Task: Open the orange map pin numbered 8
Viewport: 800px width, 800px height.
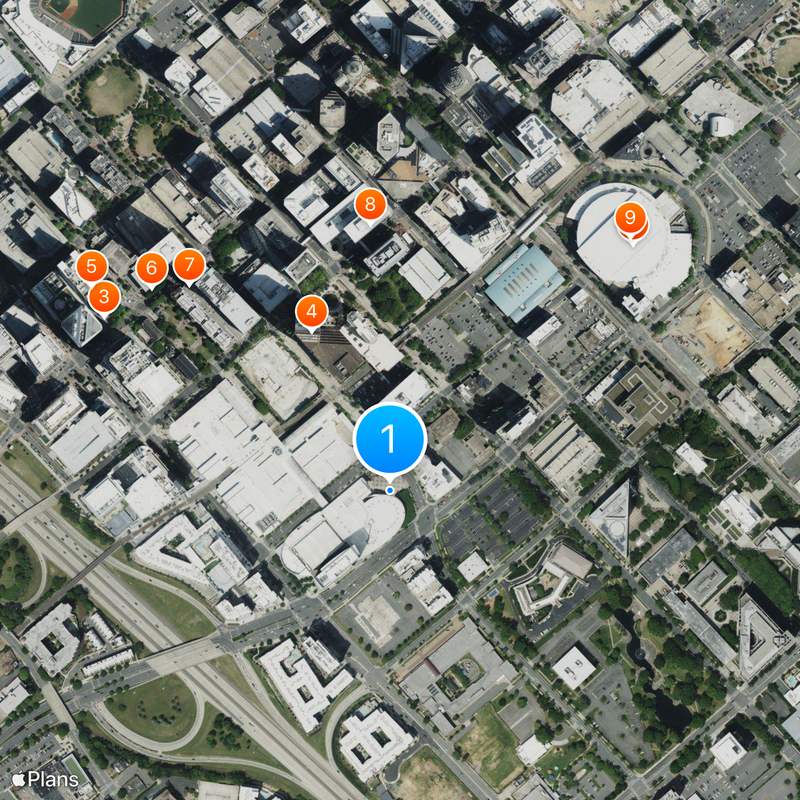Action: [x=370, y=205]
